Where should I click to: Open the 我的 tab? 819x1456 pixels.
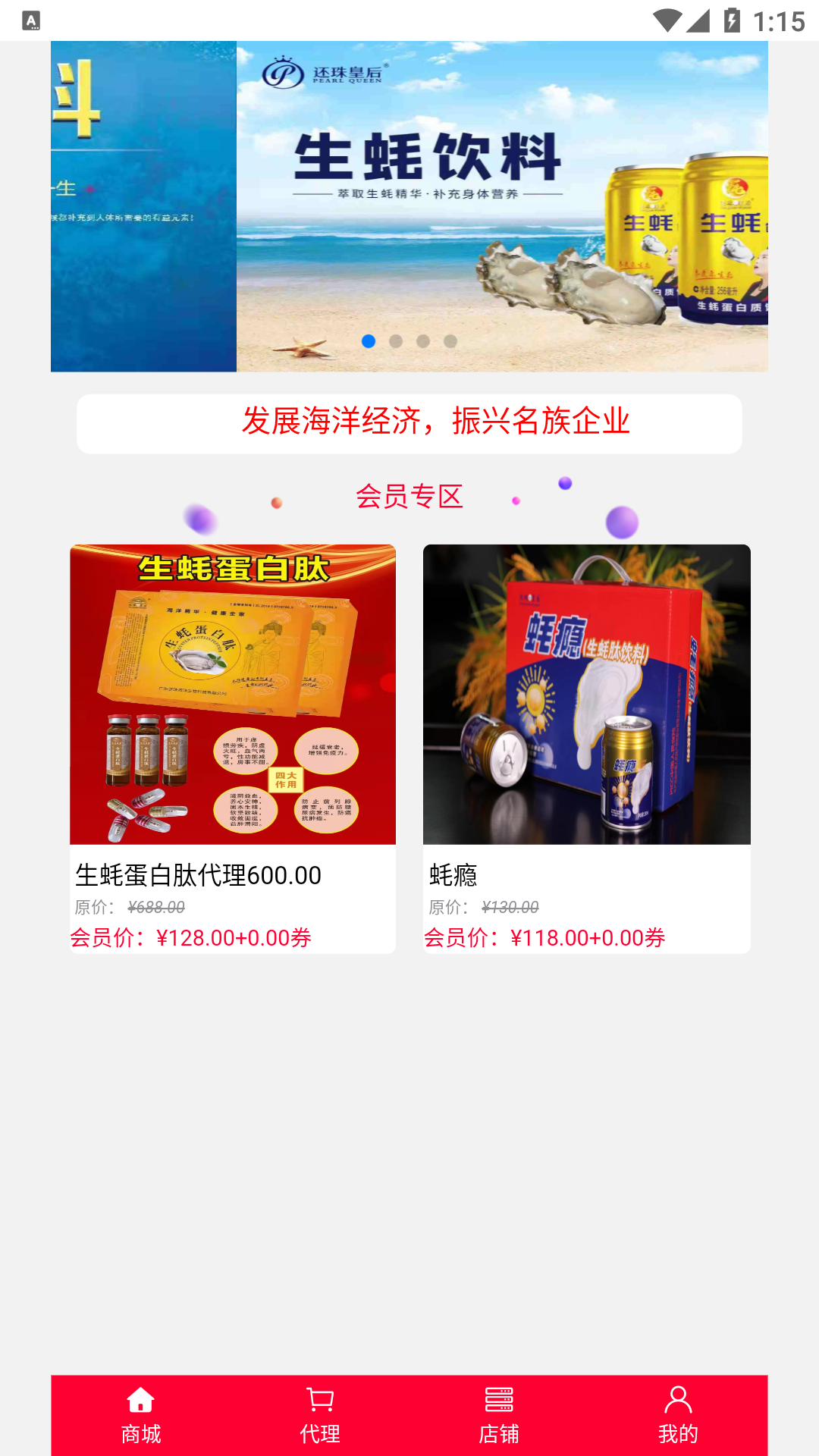click(678, 1415)
